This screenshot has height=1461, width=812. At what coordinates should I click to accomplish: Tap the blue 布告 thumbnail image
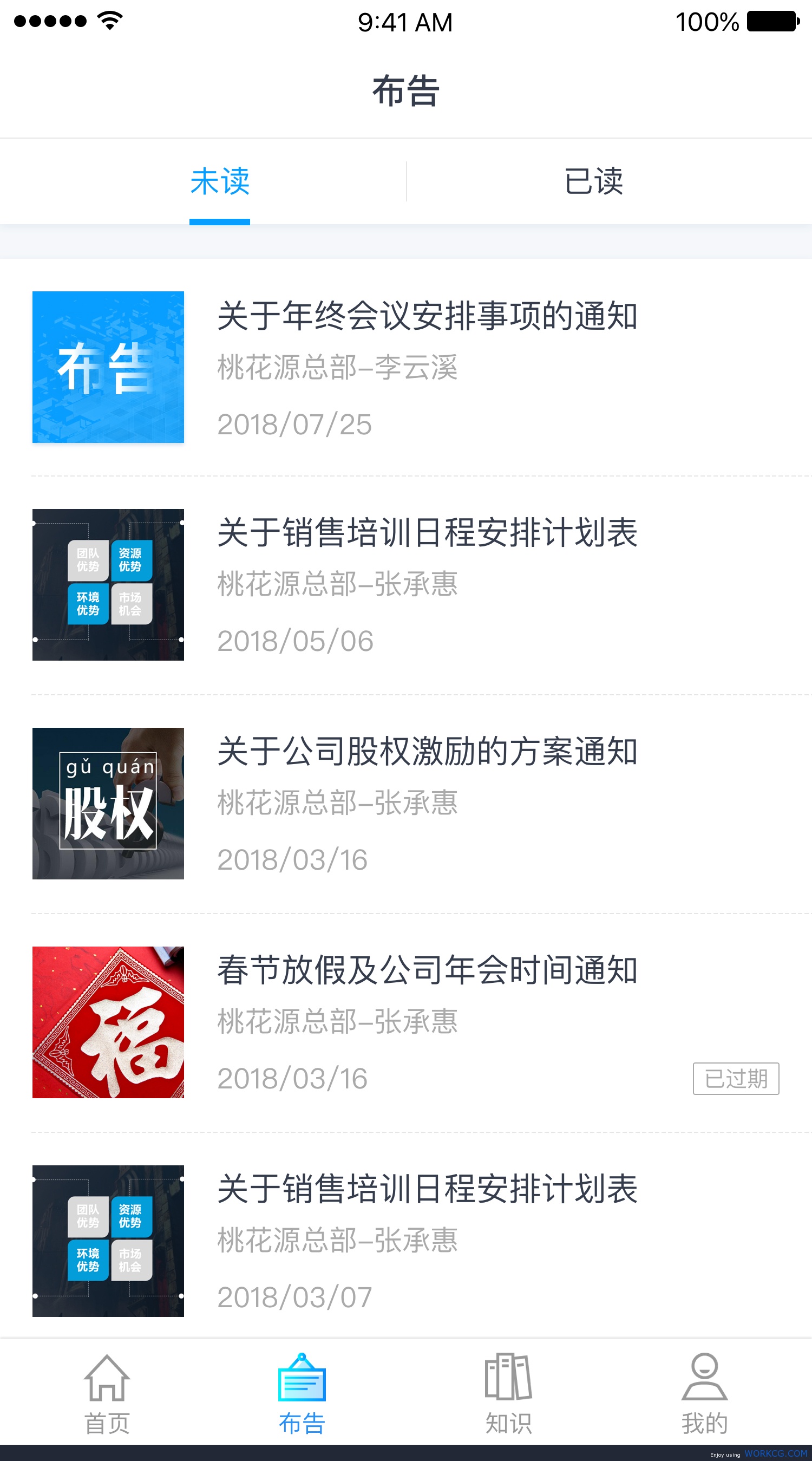[x=108, y=367]
